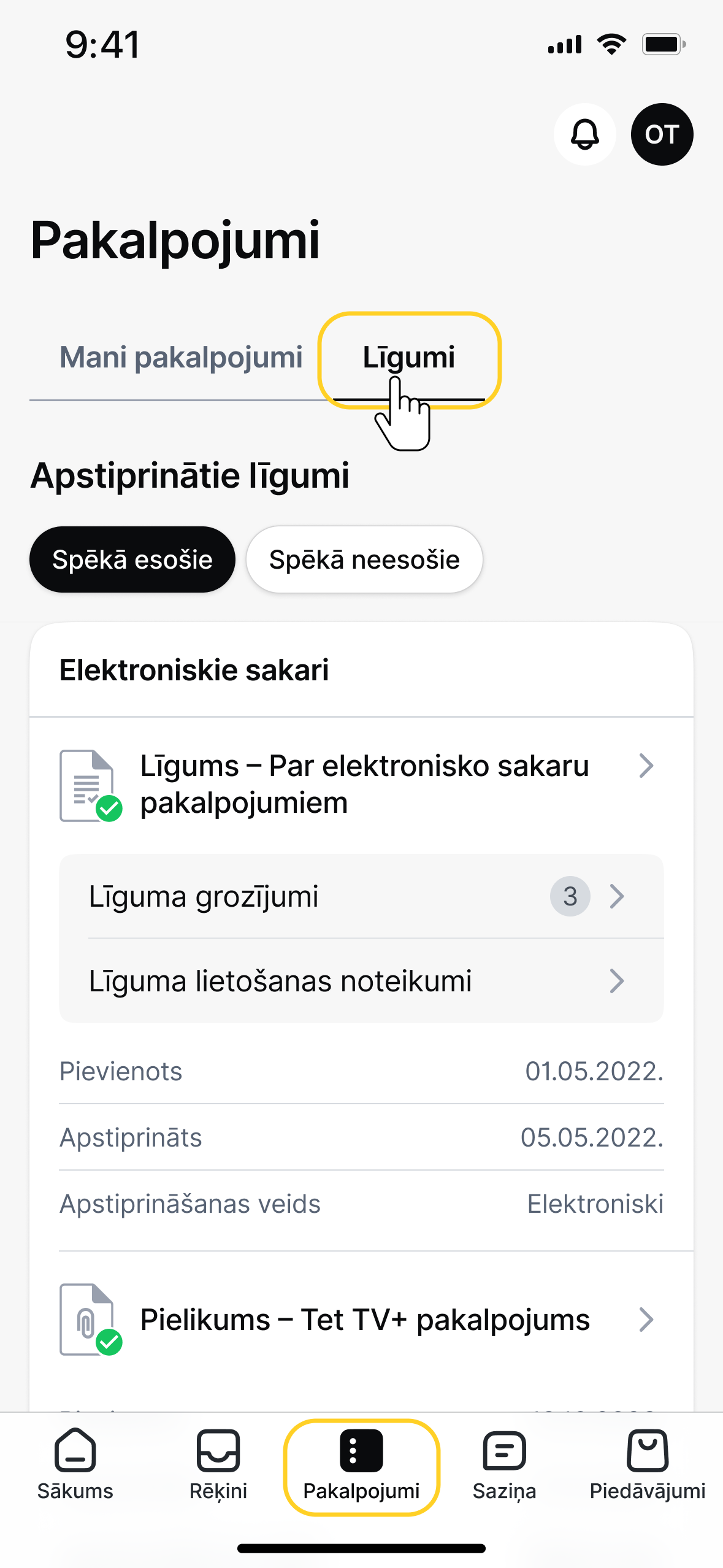The height and width of the screenshot is (1568, 723).
Task: Go to Sākums in bottom navigation
Action: [x=75, y=1464]
